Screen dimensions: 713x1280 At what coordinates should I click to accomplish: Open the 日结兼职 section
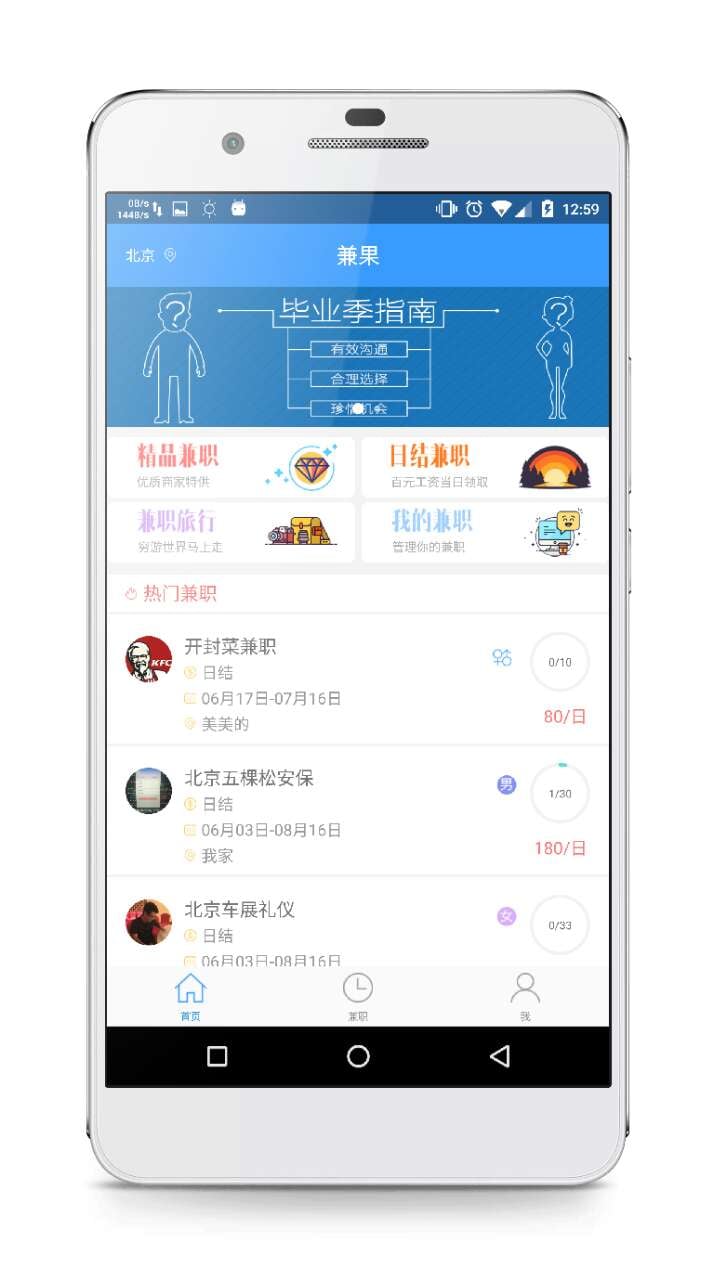485,467
